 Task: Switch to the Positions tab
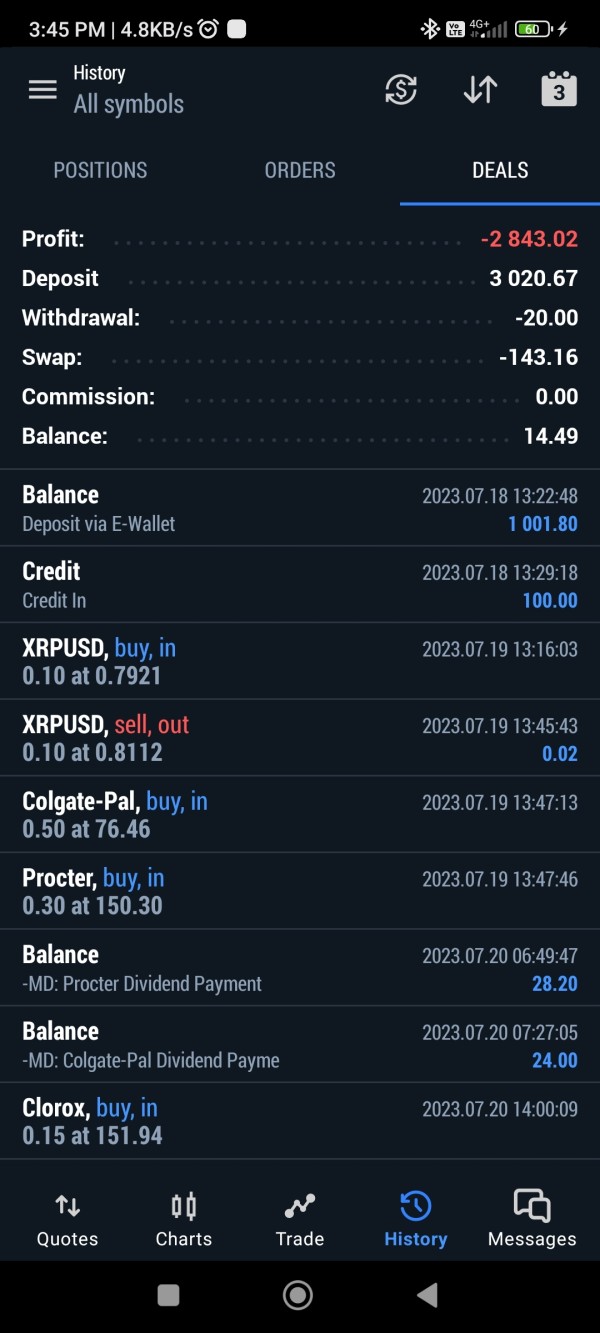pyautogui.click(x=100, y=170)
